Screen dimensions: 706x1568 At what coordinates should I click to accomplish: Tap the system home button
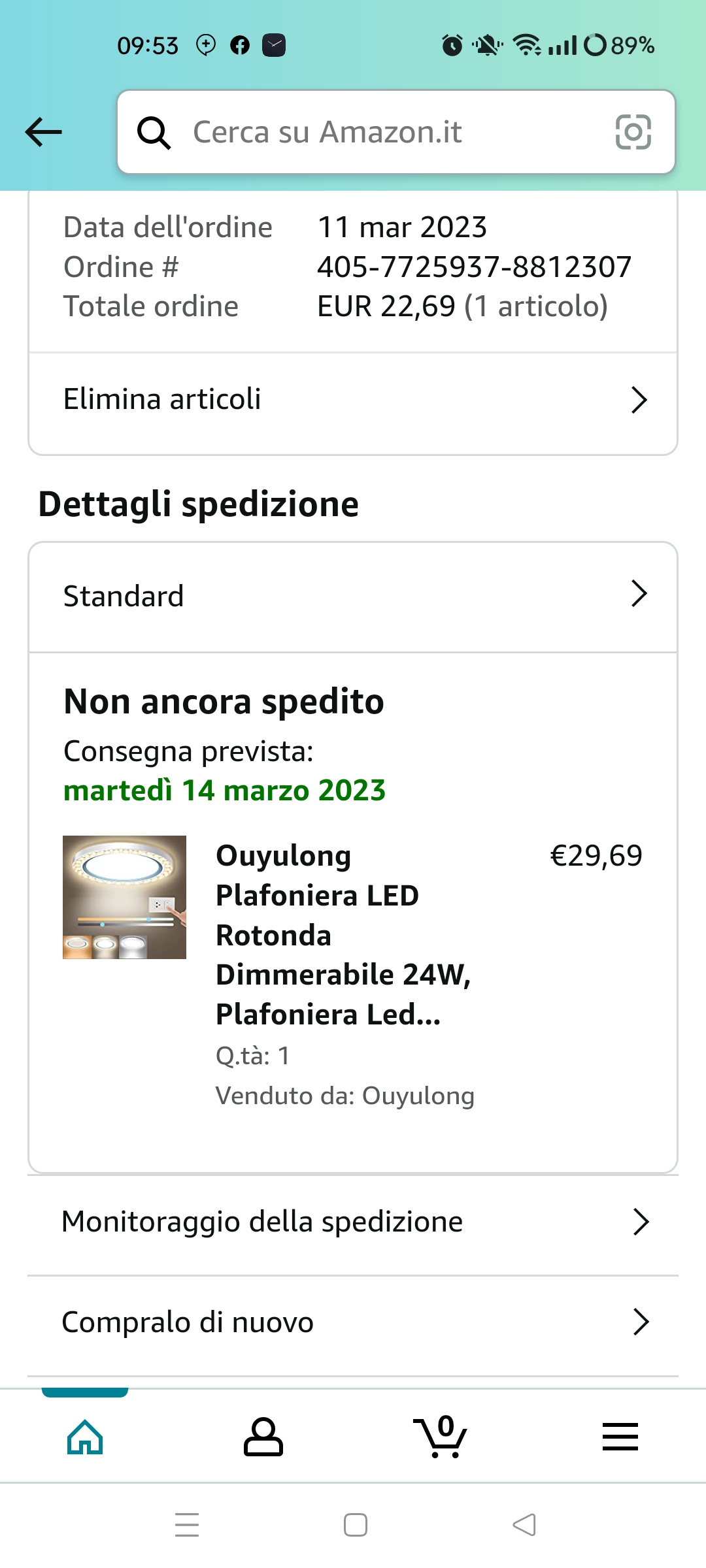355,1525
